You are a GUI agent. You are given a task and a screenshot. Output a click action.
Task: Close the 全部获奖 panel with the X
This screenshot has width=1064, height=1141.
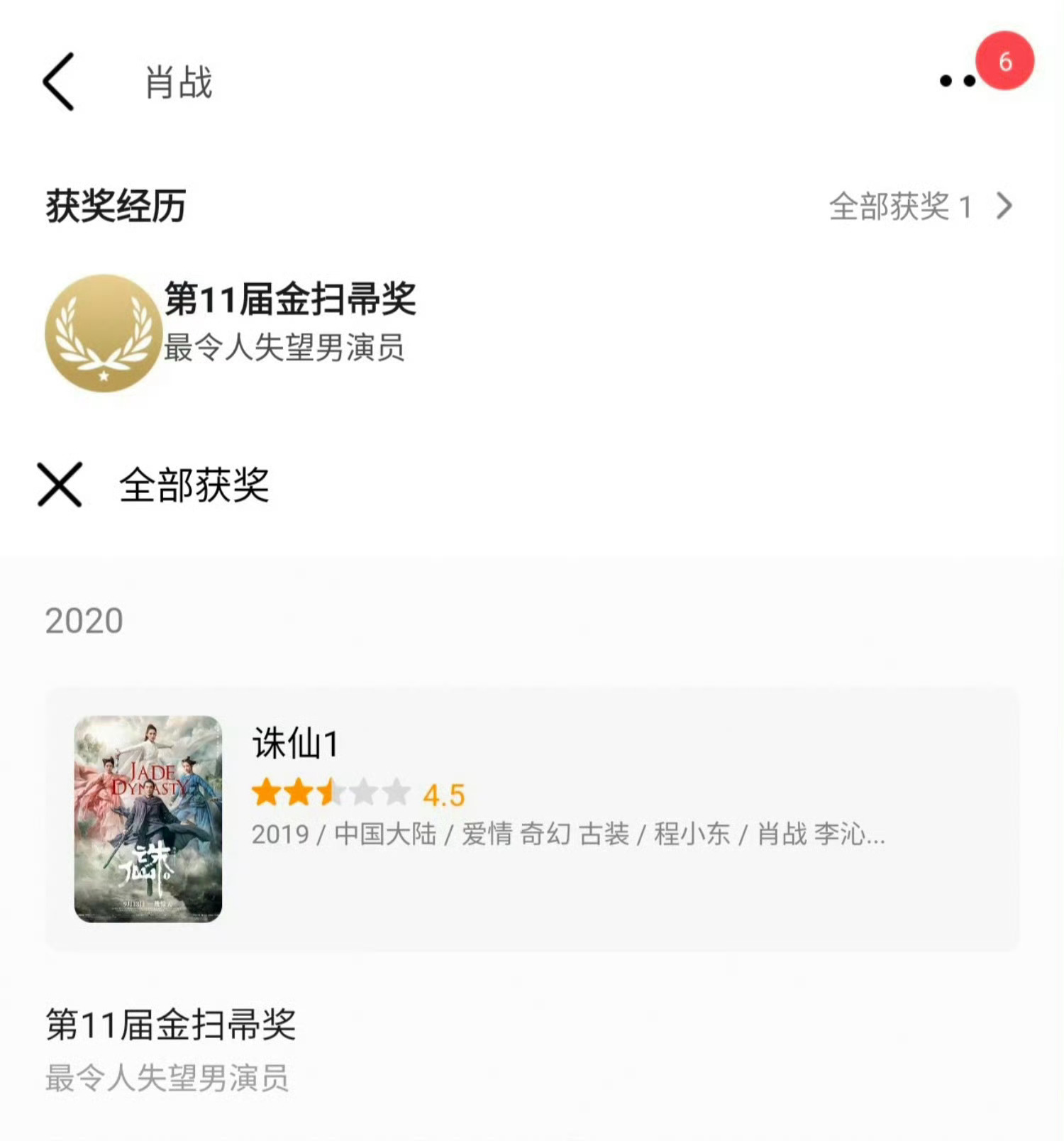point(58,484)
